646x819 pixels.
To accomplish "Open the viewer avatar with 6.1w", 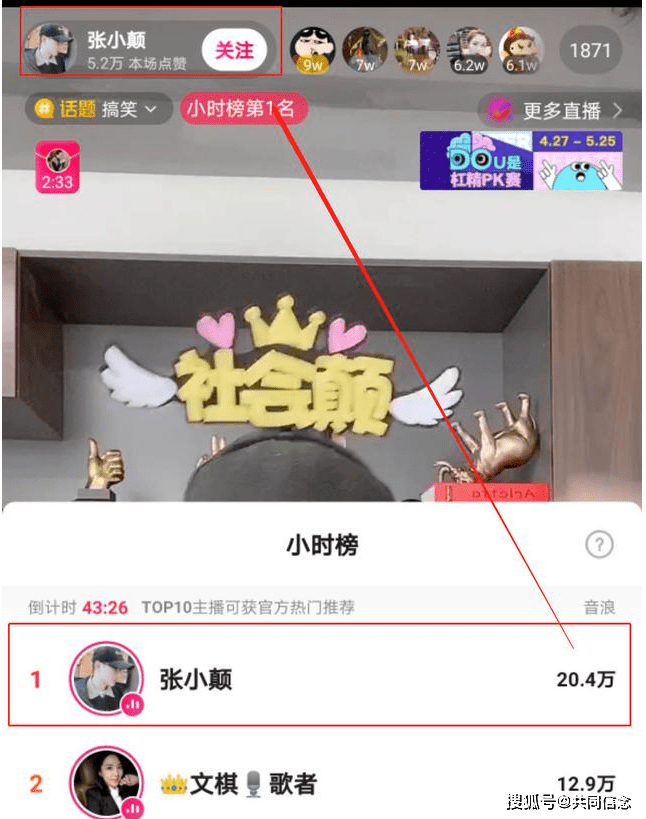I will (x=521, y=49).
